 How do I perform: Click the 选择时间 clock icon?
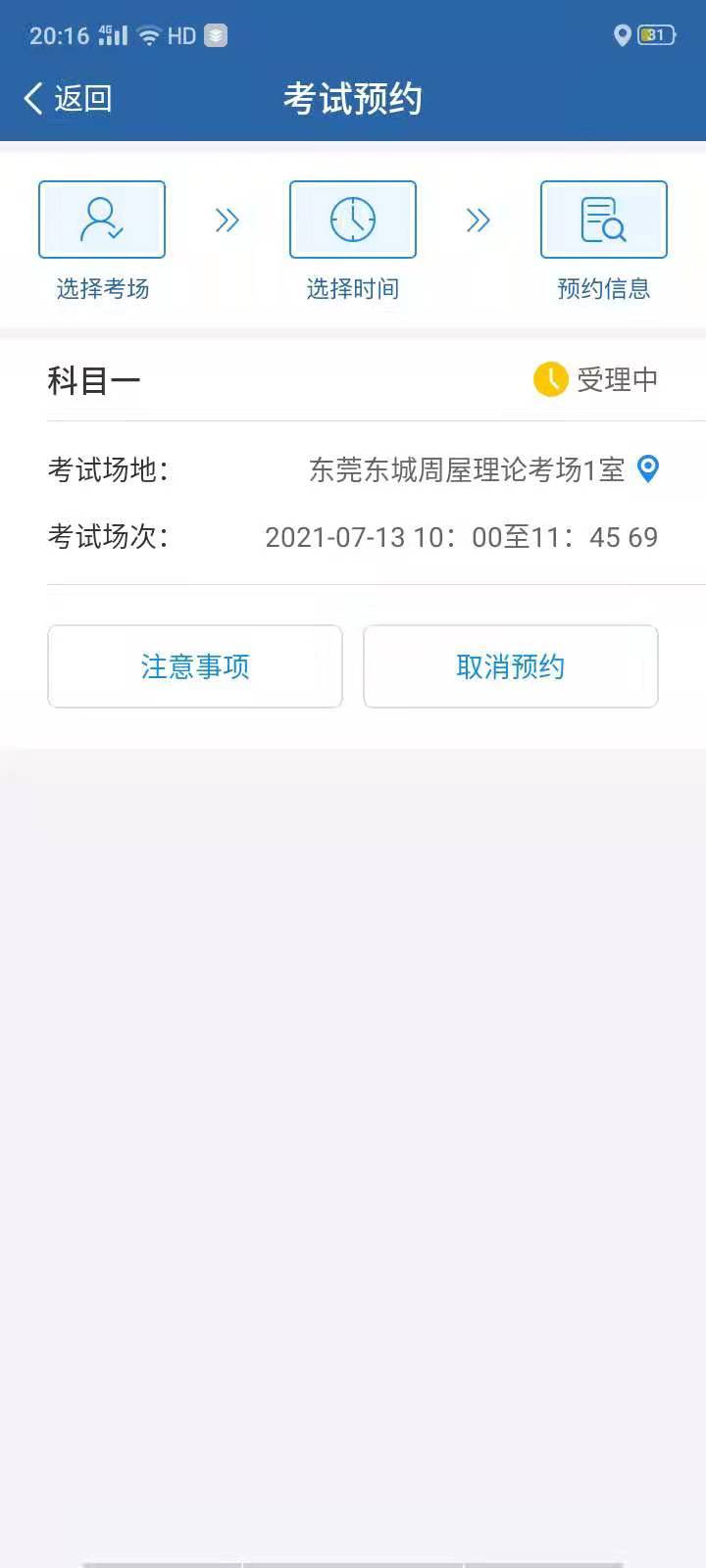(352, 219)
